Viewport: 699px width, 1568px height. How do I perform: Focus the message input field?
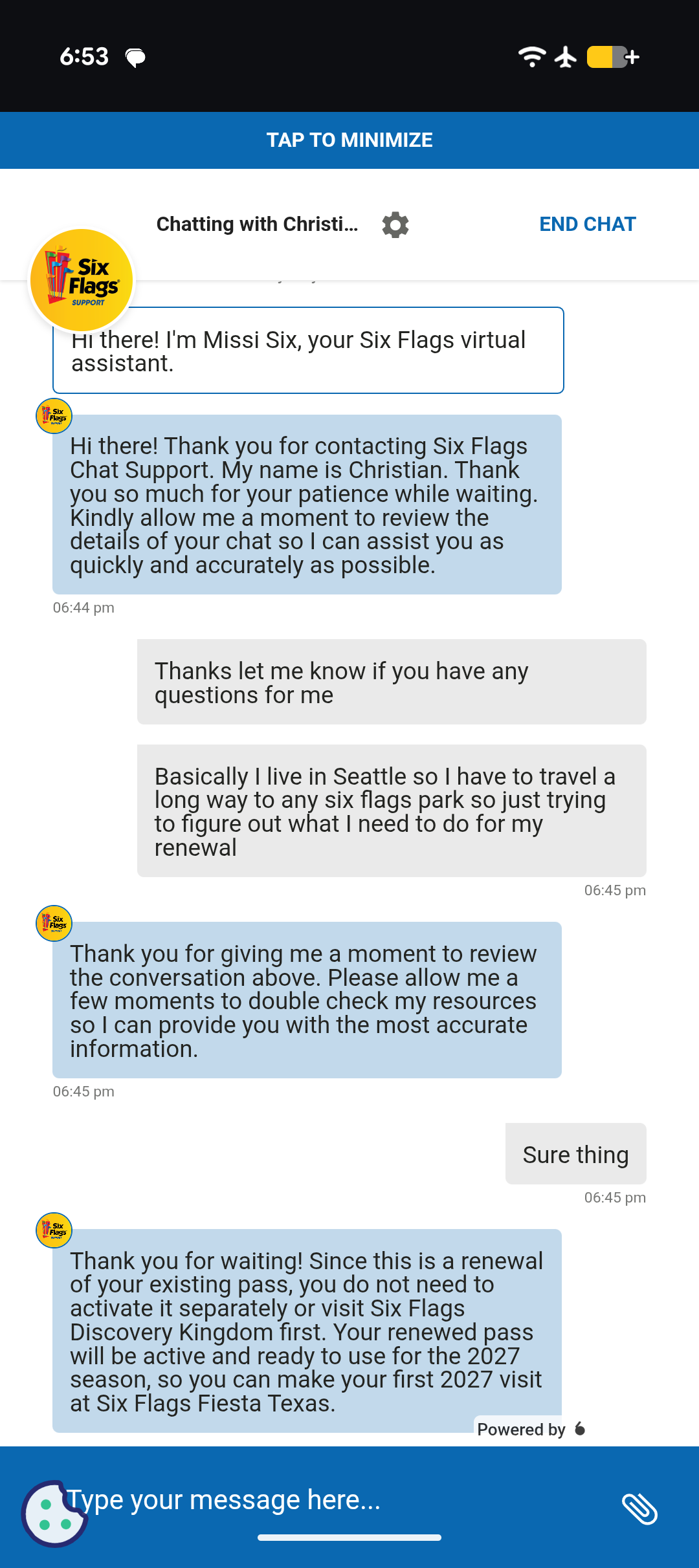(x=337, y=1500)
